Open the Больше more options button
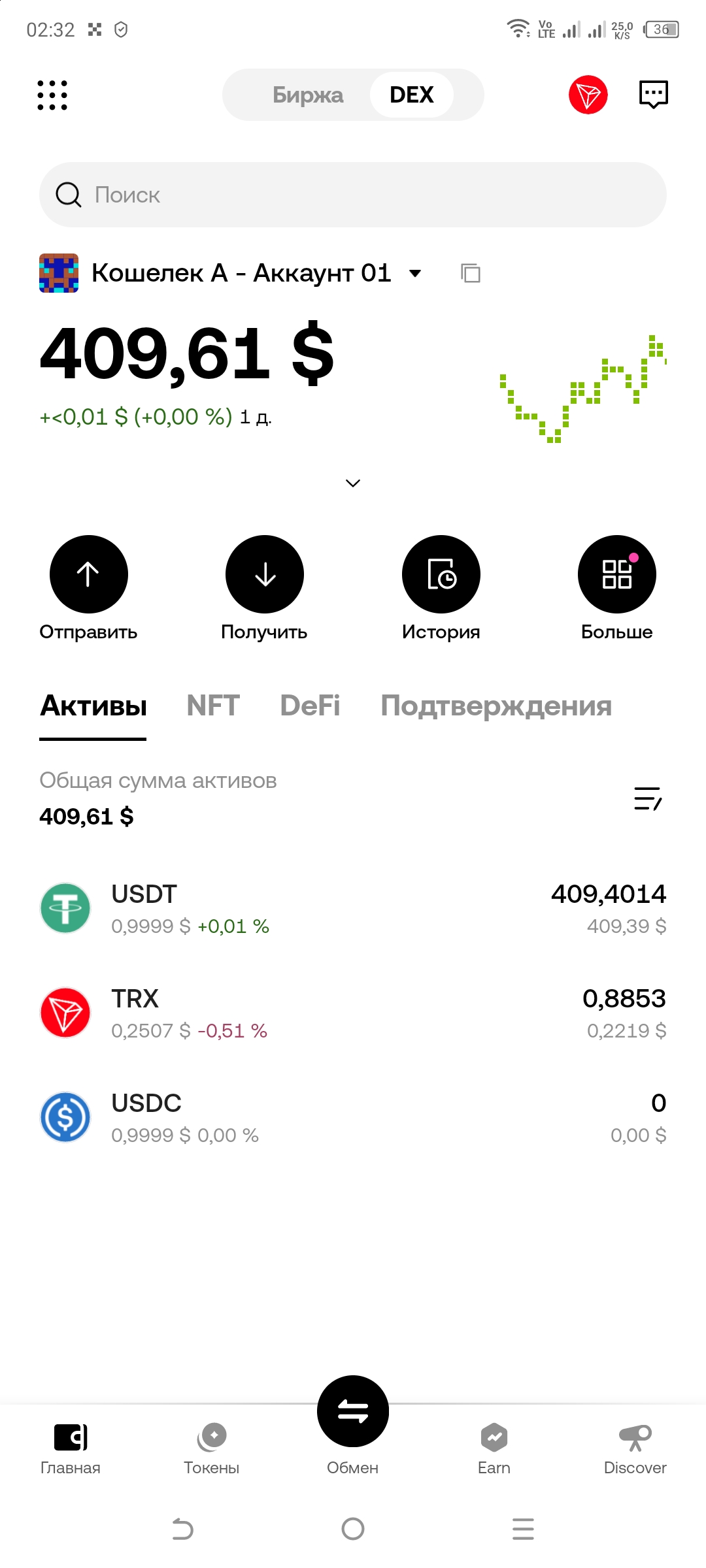 click(616, 574)
